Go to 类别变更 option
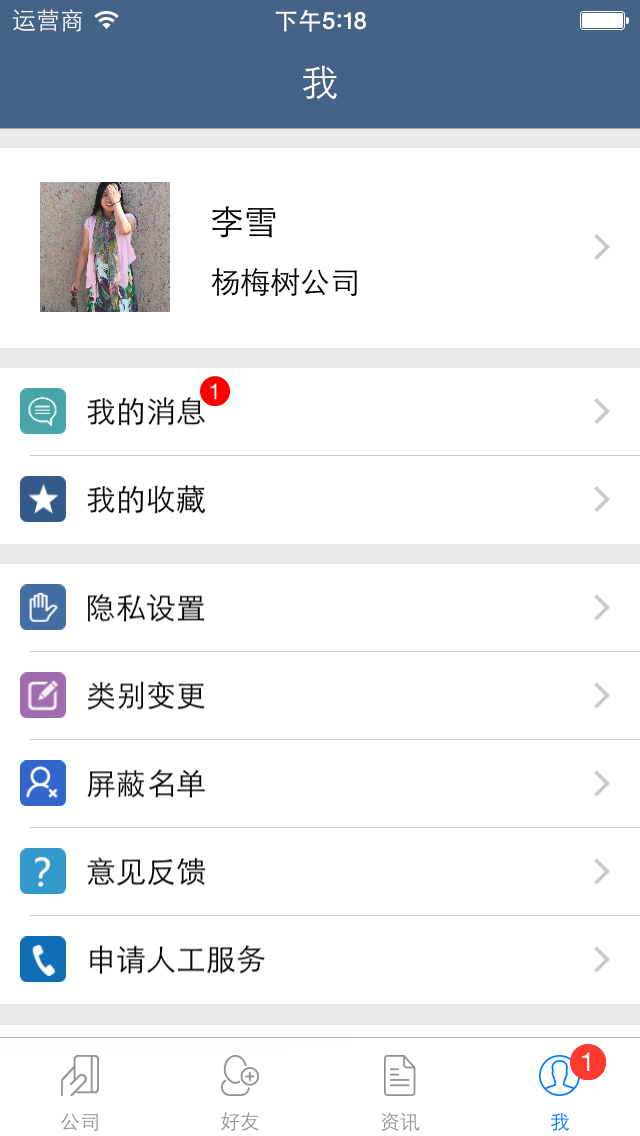The image size is (640, 1136). 320,695
